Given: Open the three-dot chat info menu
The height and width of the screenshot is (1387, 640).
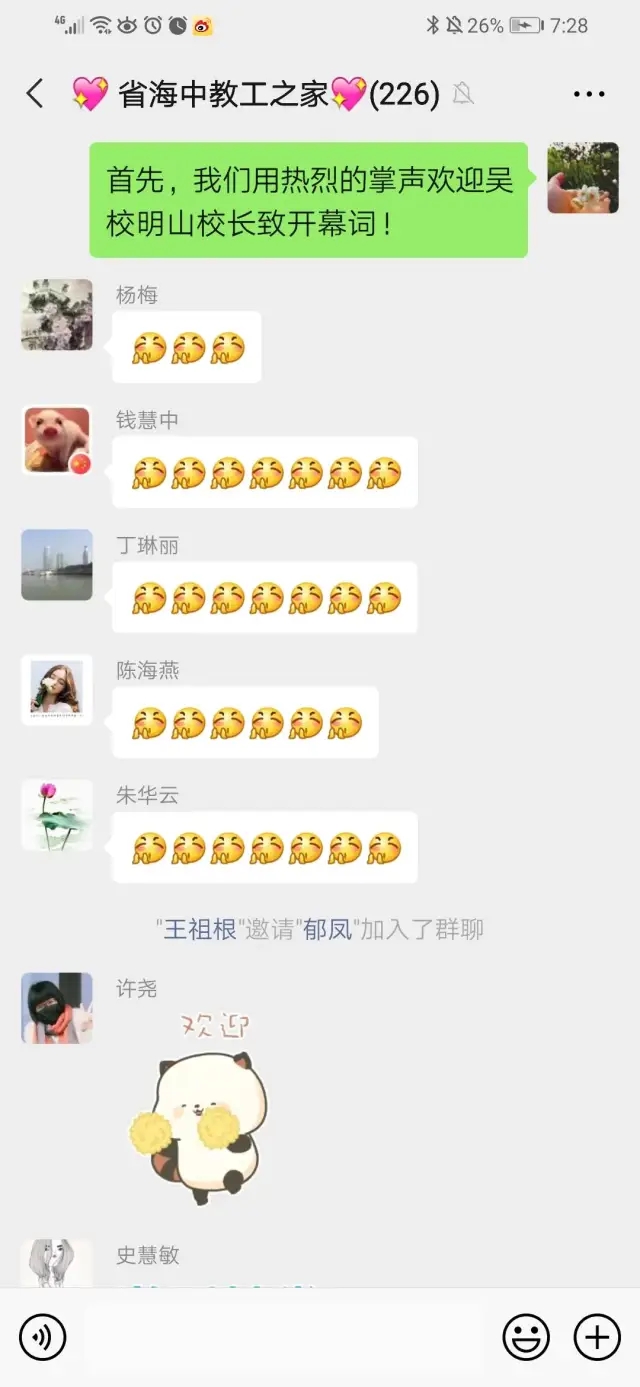Looking at the screenshot, I should pyautogui.click(x=589, y=94).
